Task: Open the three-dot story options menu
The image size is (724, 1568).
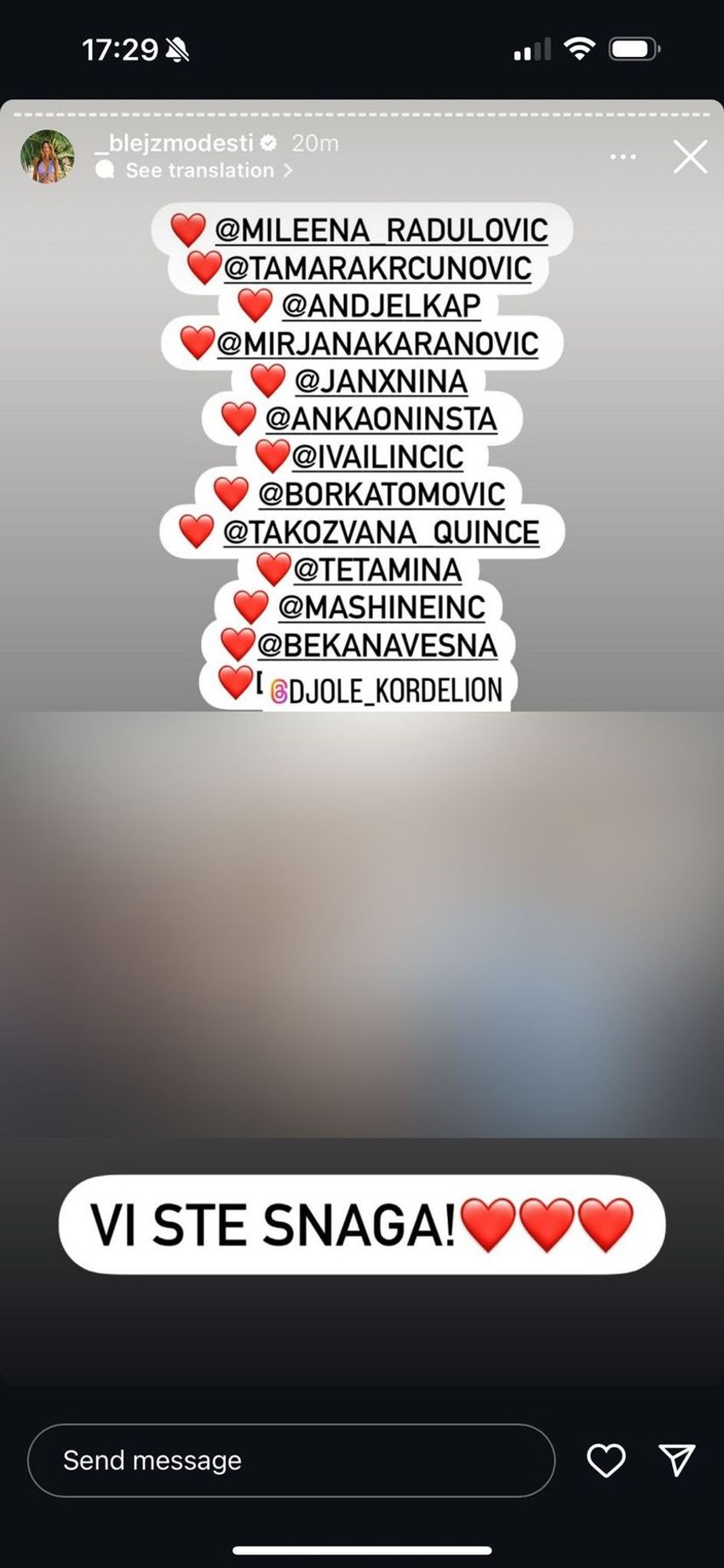Action: (x=623, y=157)
